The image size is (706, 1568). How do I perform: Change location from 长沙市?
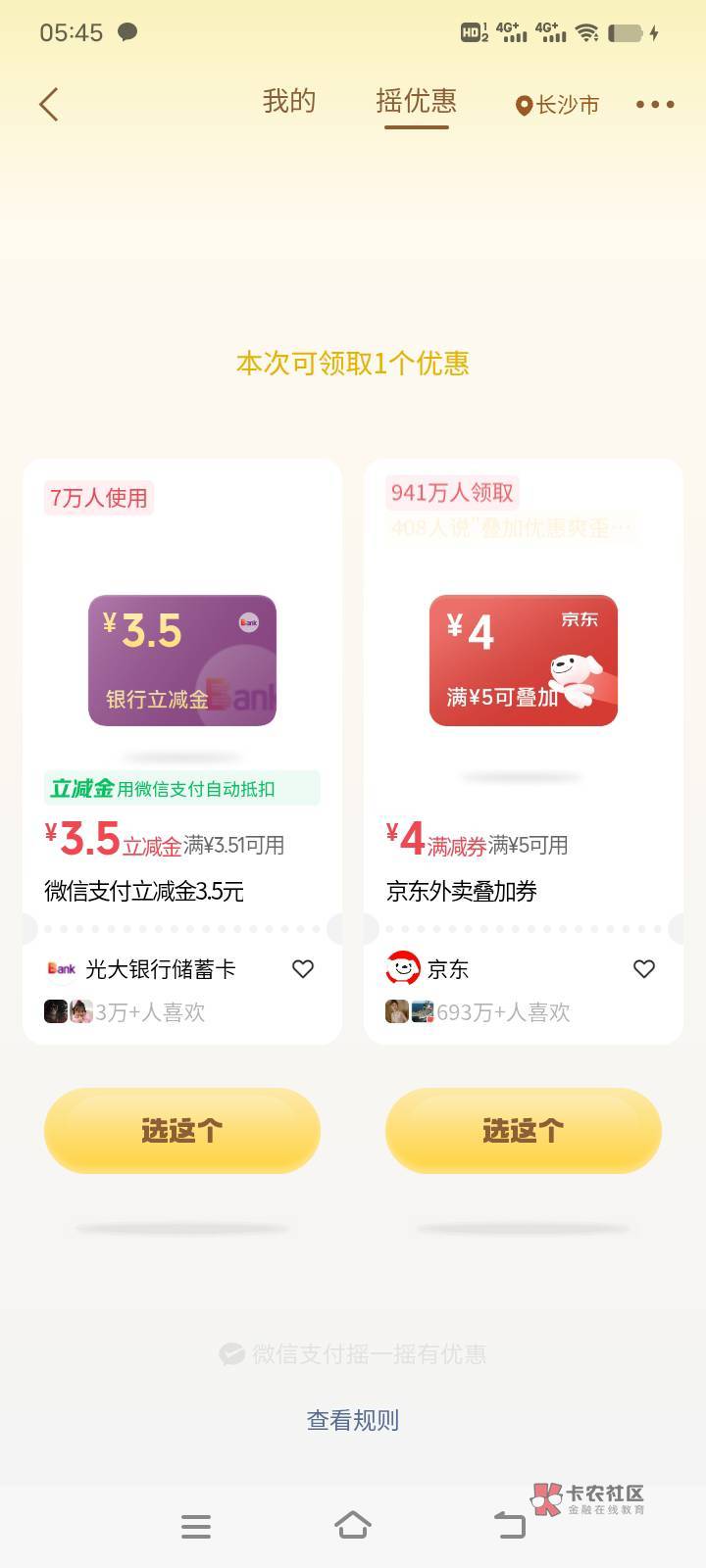click(x=557, y=105)
